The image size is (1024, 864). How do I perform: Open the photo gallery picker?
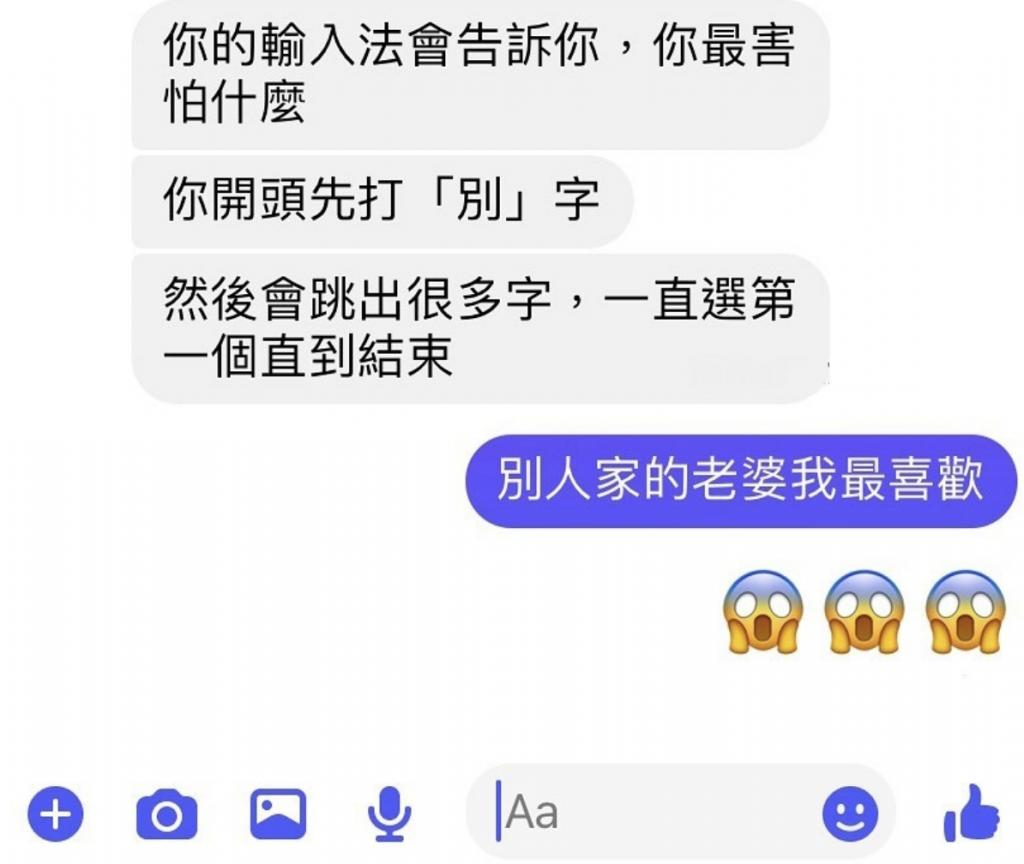tap(278, 814)
